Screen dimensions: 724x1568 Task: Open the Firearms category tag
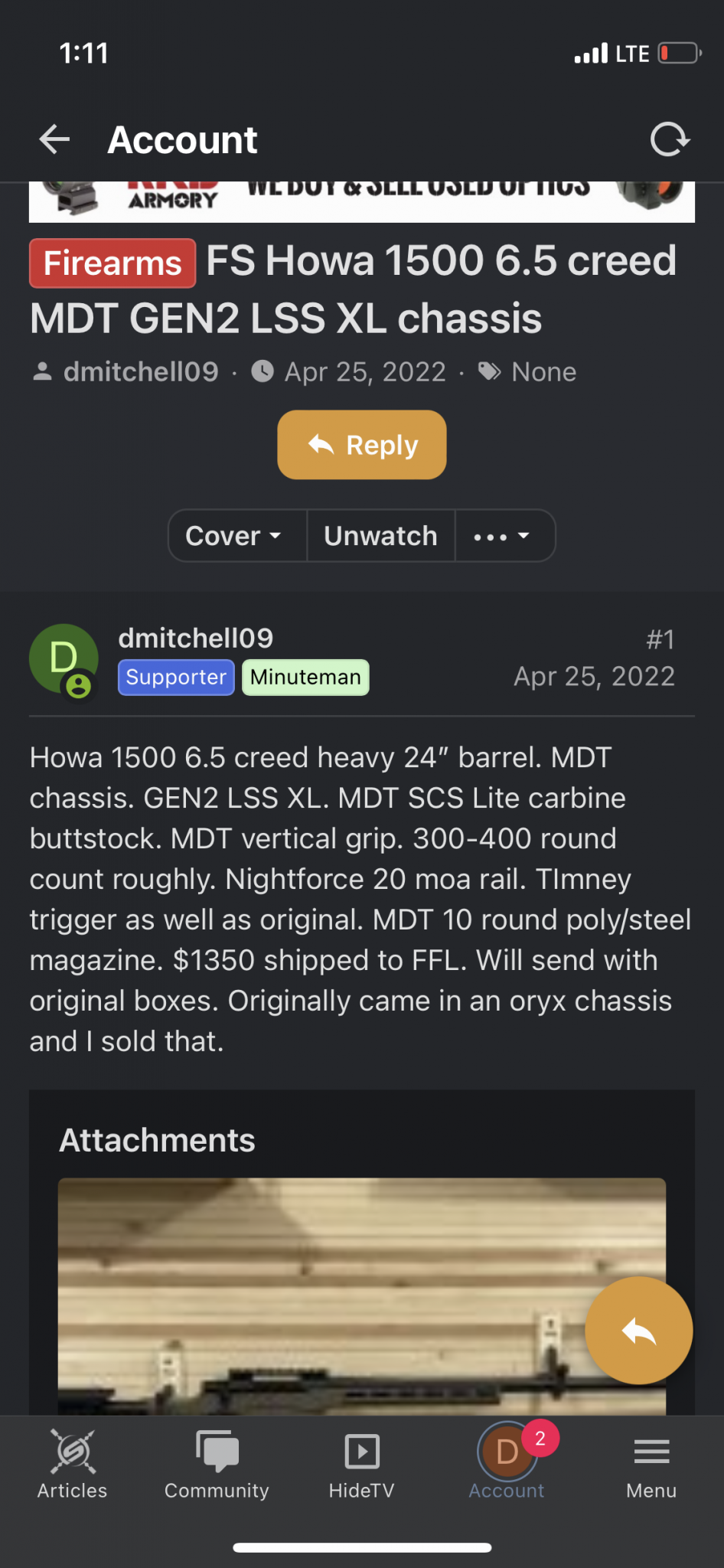113,263
